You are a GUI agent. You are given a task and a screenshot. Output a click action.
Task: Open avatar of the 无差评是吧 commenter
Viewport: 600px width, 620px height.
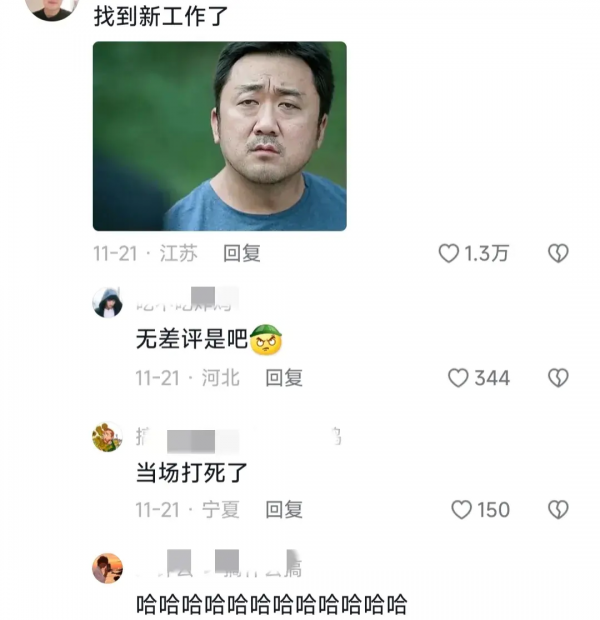pyautogui.click(x=107, y=301)
